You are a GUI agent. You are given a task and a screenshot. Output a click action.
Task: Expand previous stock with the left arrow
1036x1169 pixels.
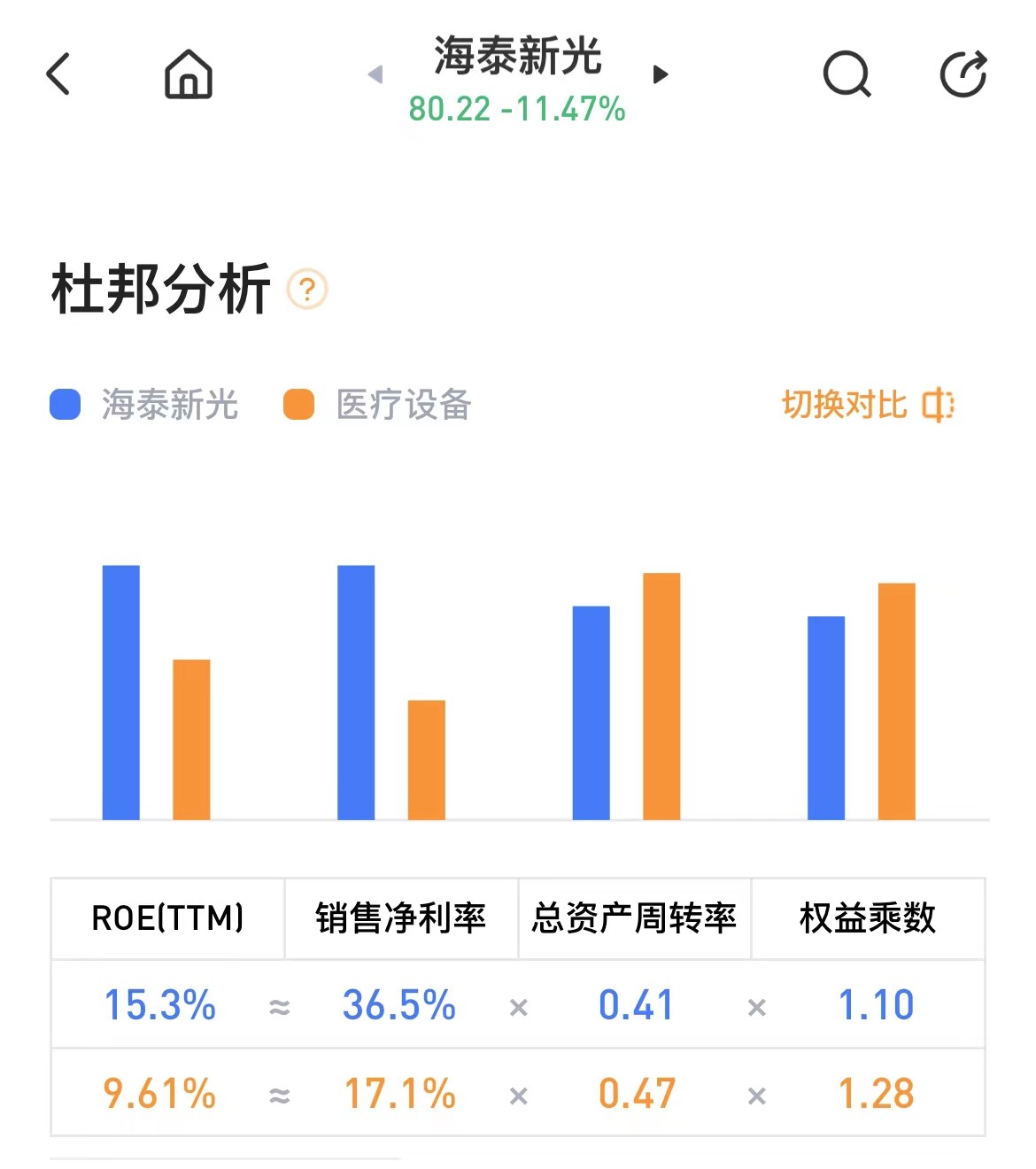coord(374,74)
